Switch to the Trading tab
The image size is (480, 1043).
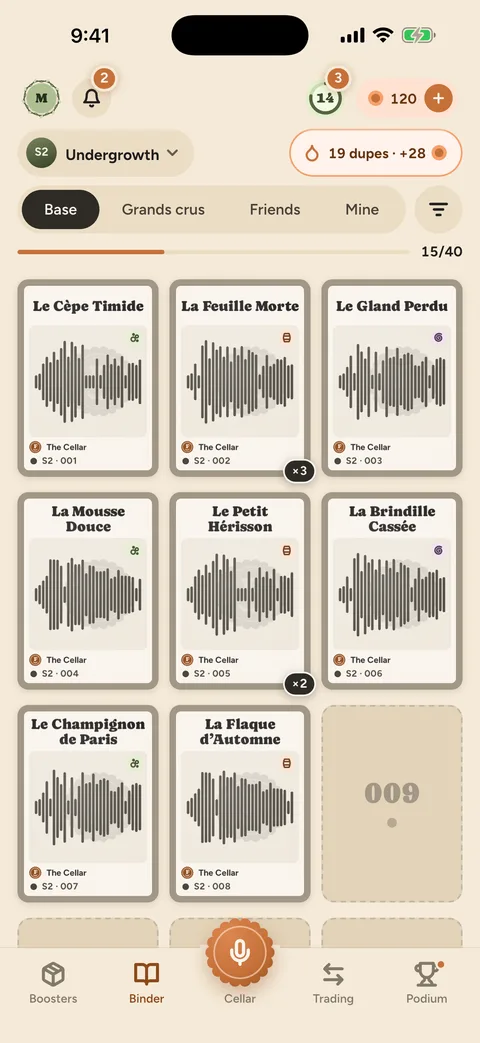tap(333, 983)
